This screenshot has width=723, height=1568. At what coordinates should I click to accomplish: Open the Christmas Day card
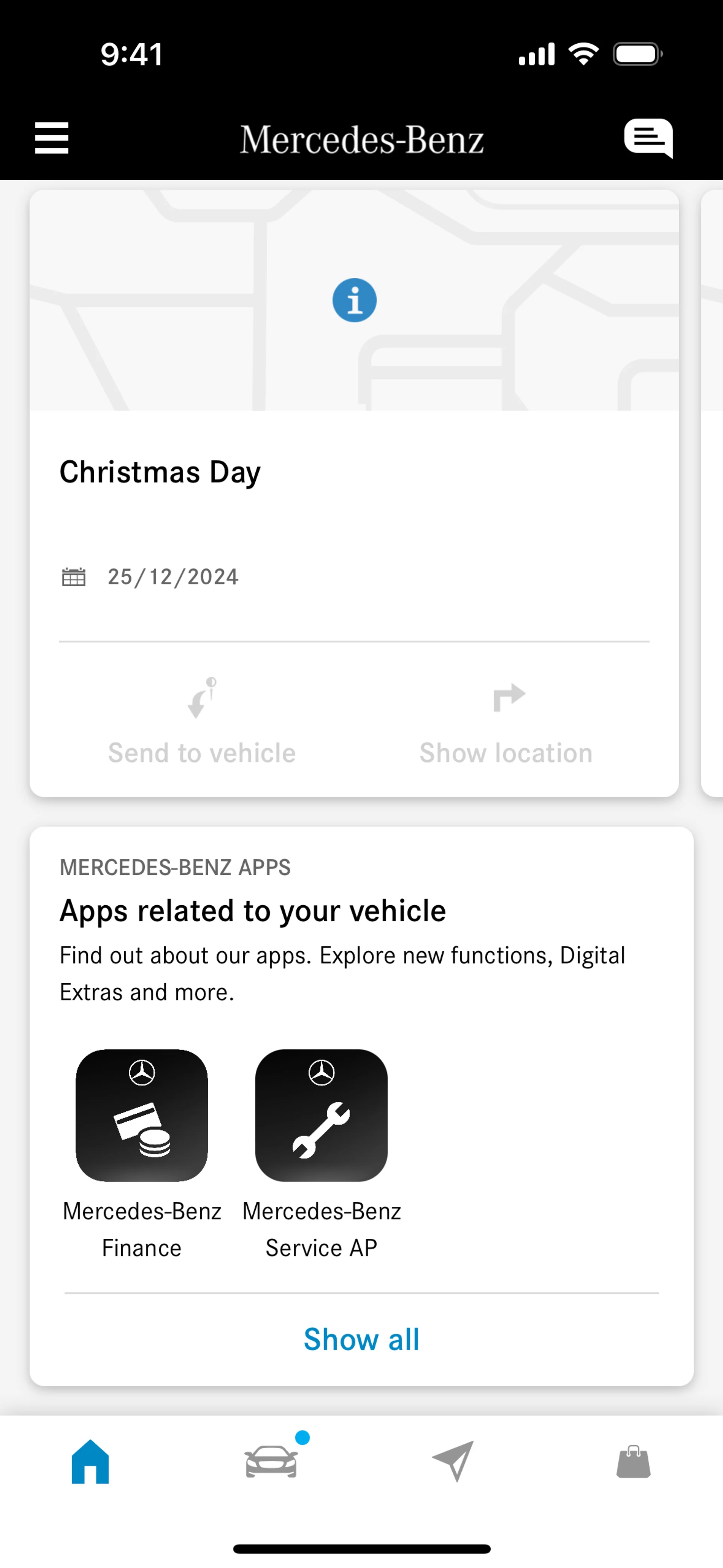pos(159,472)
